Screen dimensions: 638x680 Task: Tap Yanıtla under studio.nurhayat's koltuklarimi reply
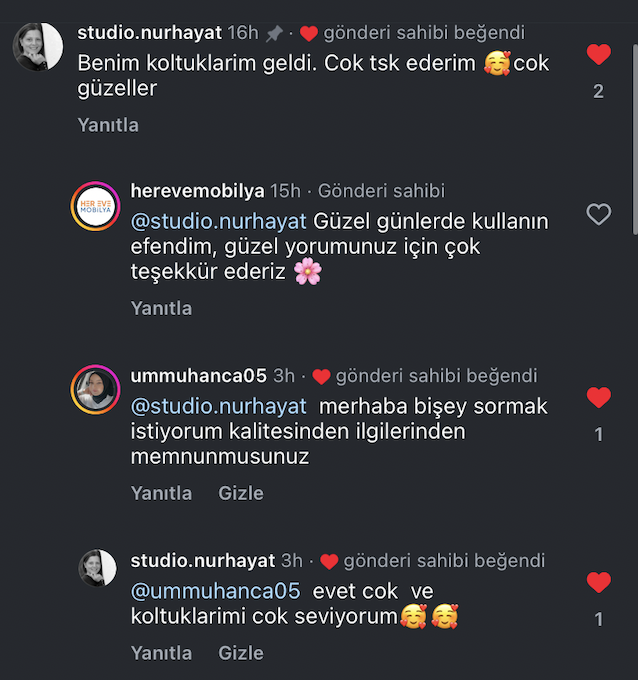pos(161,653)
